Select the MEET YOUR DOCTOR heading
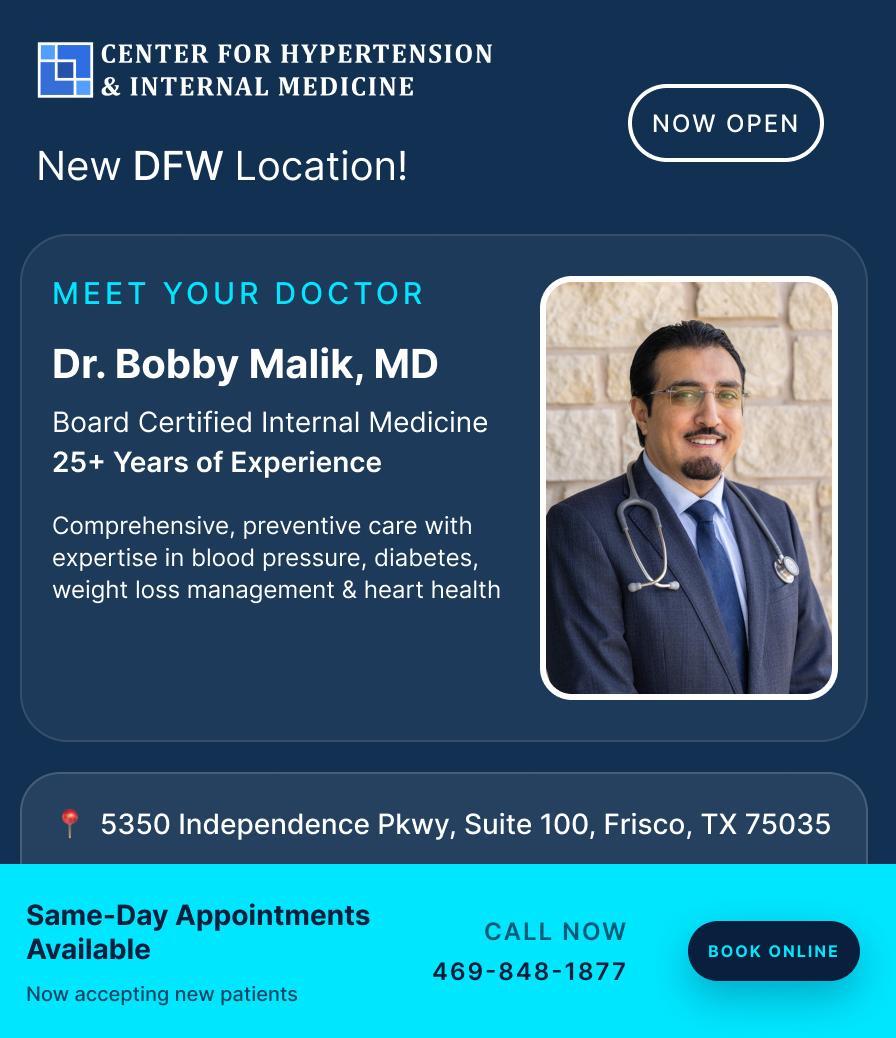The image size is (896, 1038). pyautogui.click(x=238, y=294)
